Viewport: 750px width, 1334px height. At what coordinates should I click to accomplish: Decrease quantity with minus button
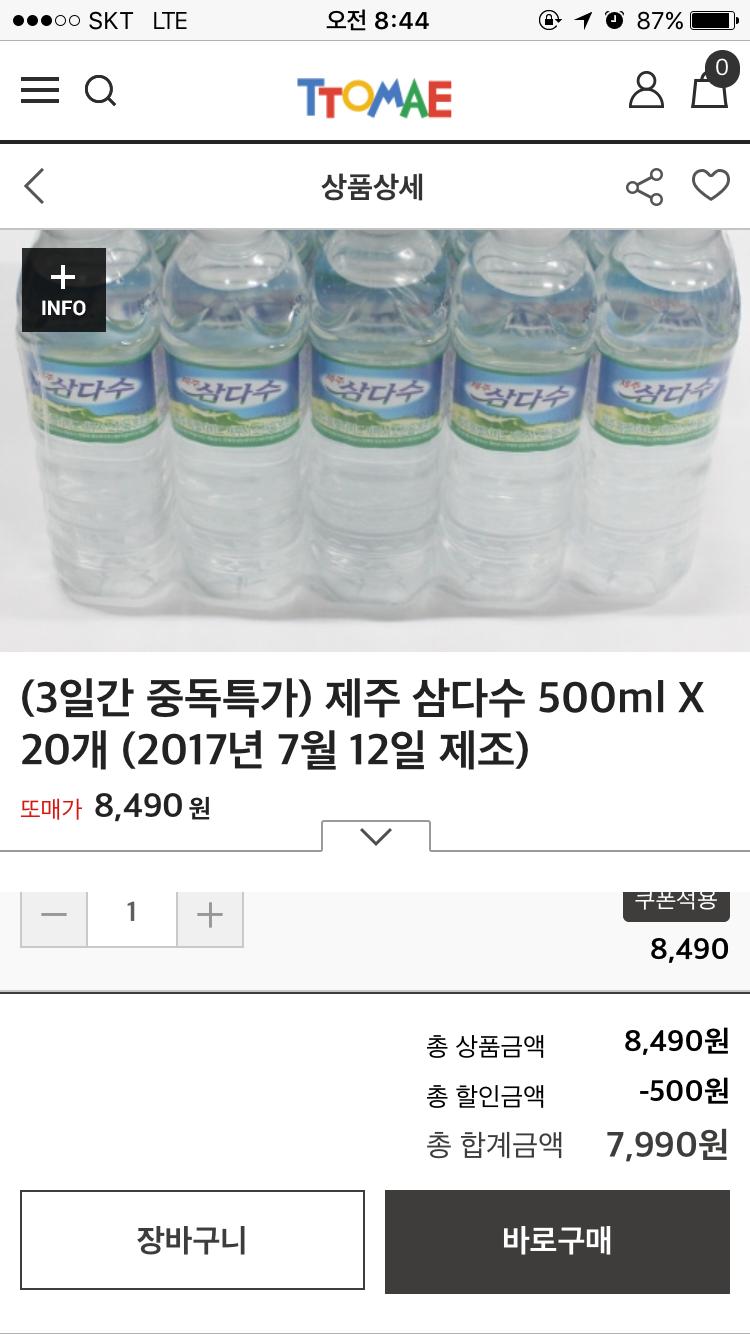pyautogui.click(x=54, y=916)
